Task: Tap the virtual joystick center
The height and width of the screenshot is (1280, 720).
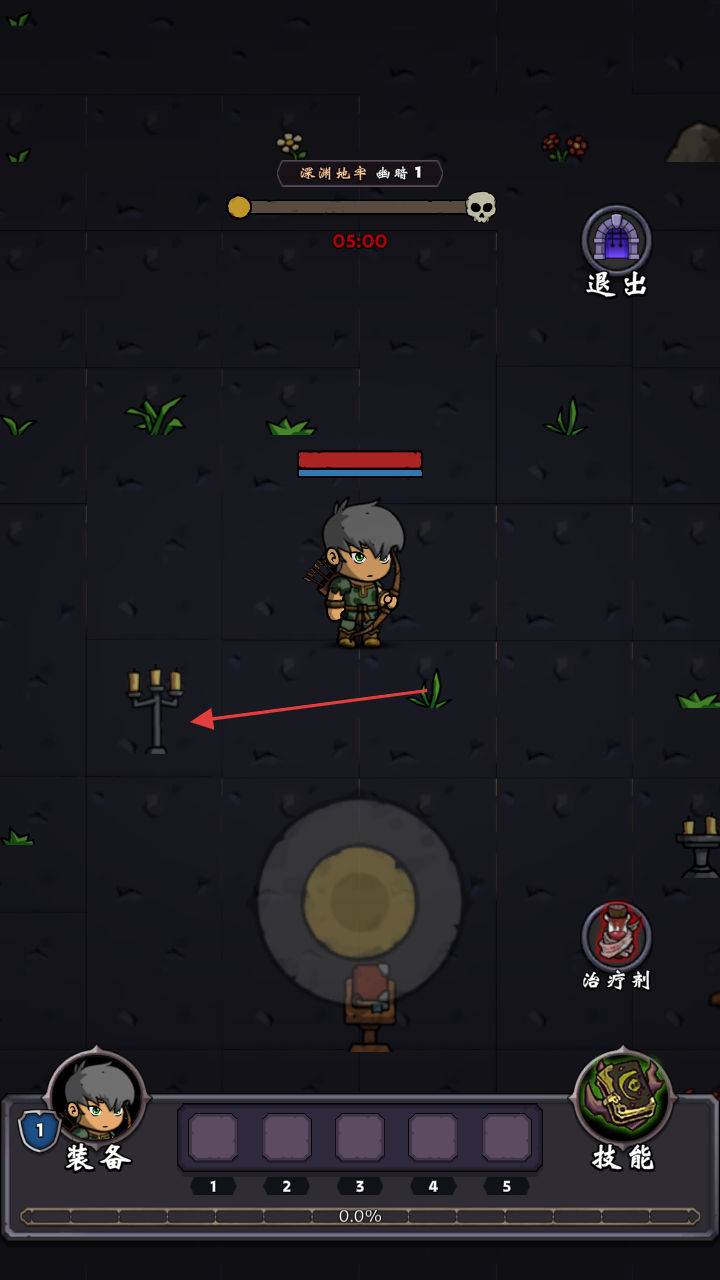Action: (359, 899)
